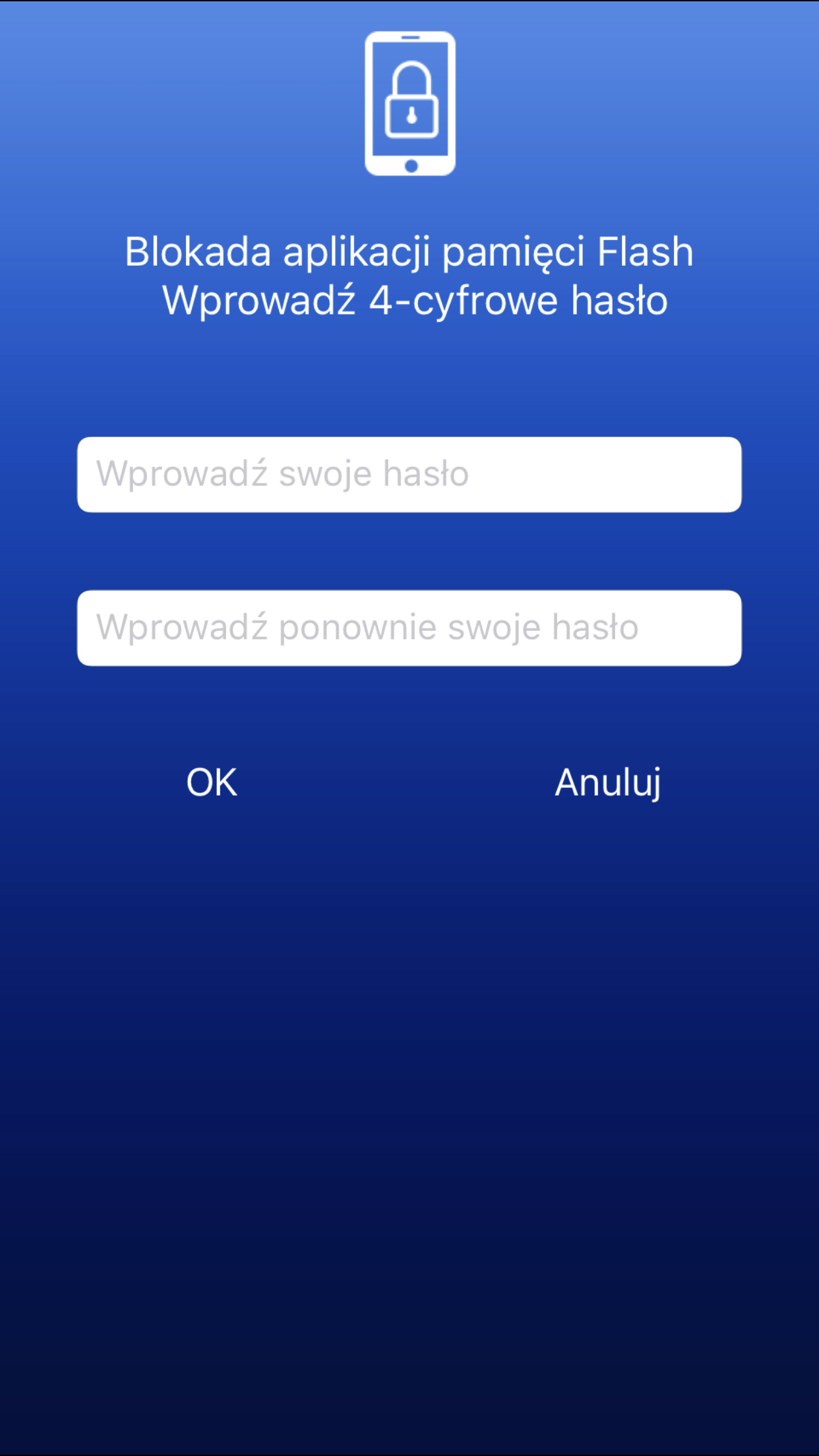Viewport: 819px width, 1456px height.
Task: Tap the 'Wprowadź swoje hasło' password field
Action: 409,475
